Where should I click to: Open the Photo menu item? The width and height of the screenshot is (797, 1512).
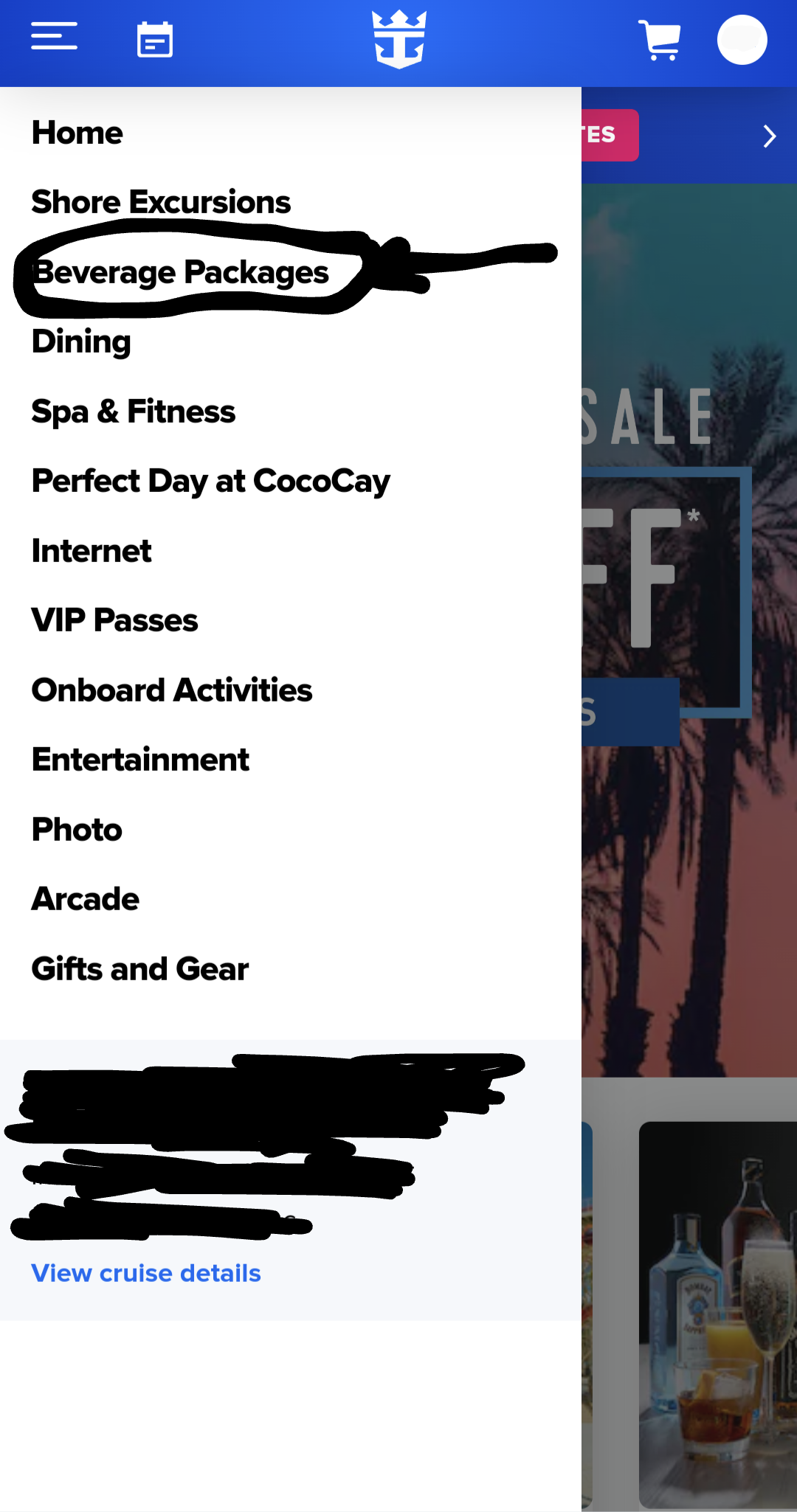77,830
